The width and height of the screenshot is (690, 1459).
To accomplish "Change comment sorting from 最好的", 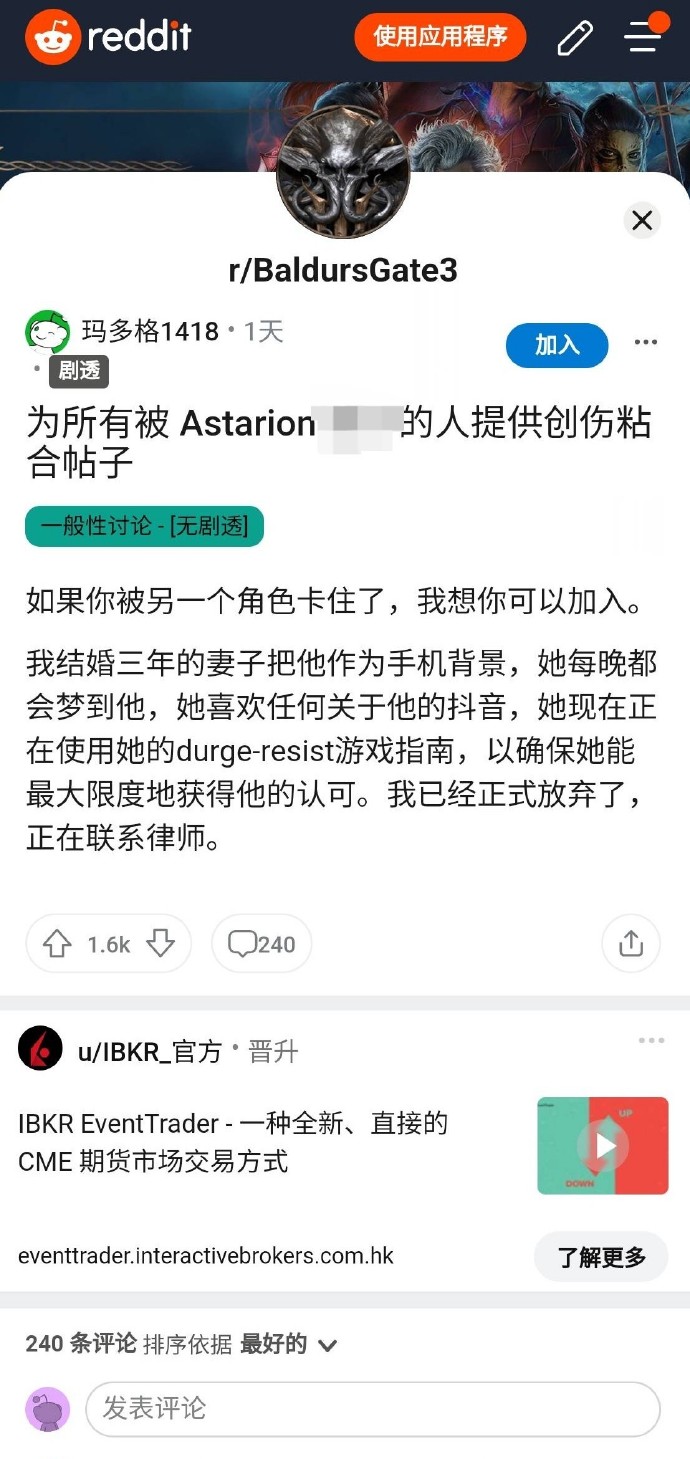I will [x=287, y=1345].
